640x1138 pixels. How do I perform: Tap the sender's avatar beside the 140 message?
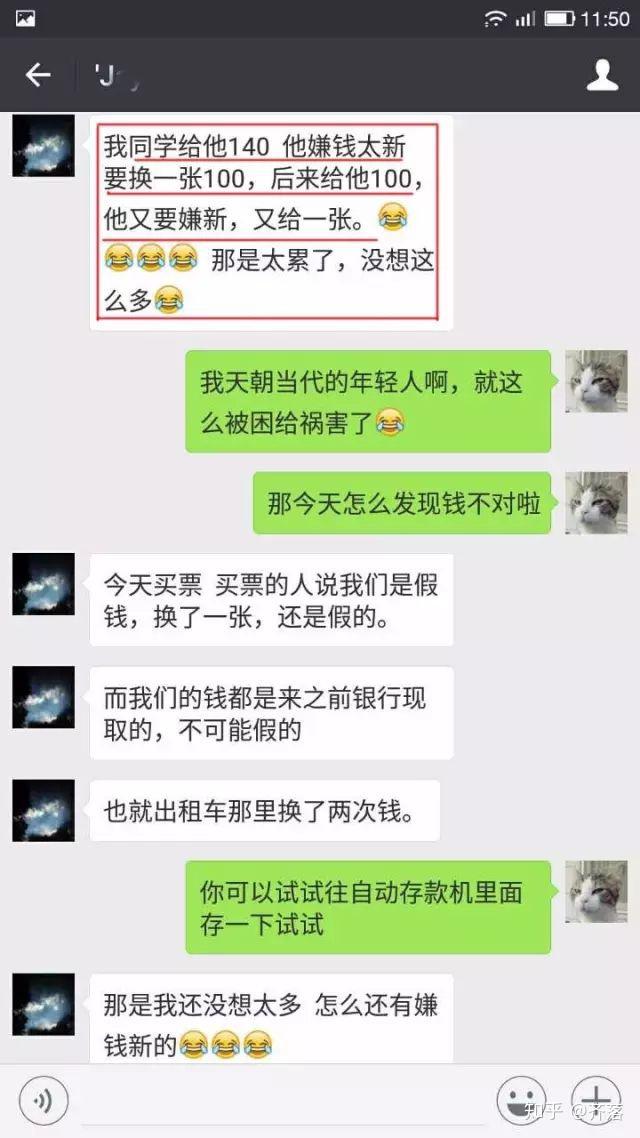(44, 146)
